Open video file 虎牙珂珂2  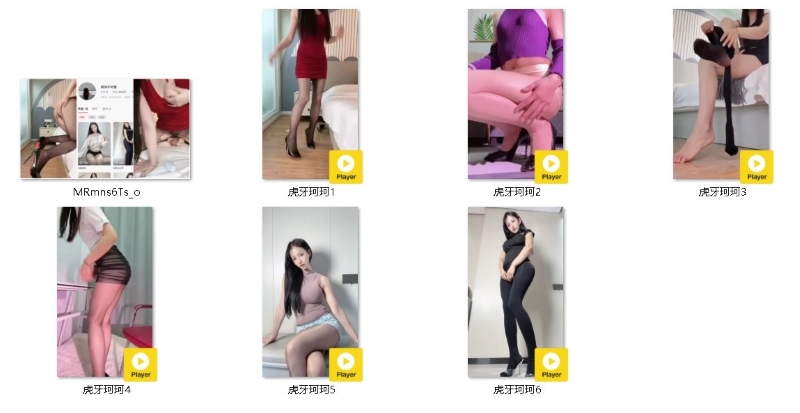click(x=516, y=95)
